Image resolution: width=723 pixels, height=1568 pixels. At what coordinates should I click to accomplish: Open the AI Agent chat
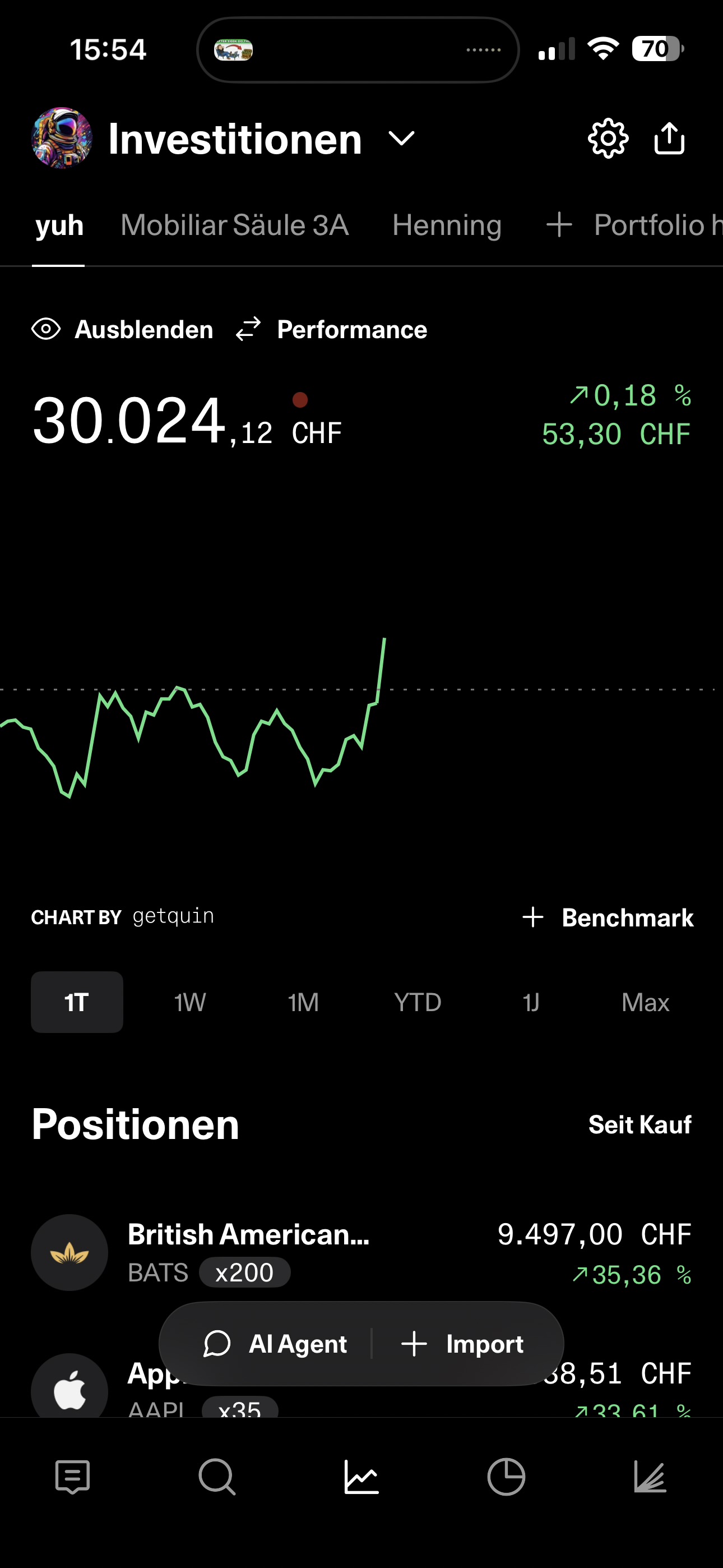pyautogui.click(x=275, y=1343)
